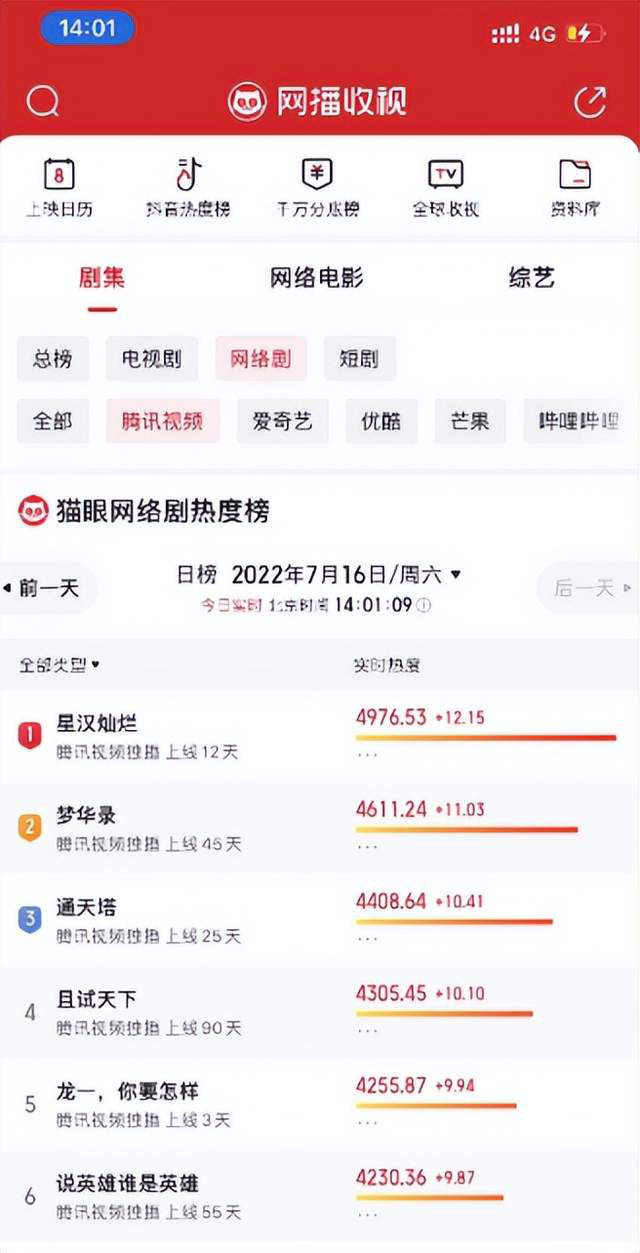Filter by 优酷 platform
This screenshot has width=640, height=1253.
(x=382, y=421)
